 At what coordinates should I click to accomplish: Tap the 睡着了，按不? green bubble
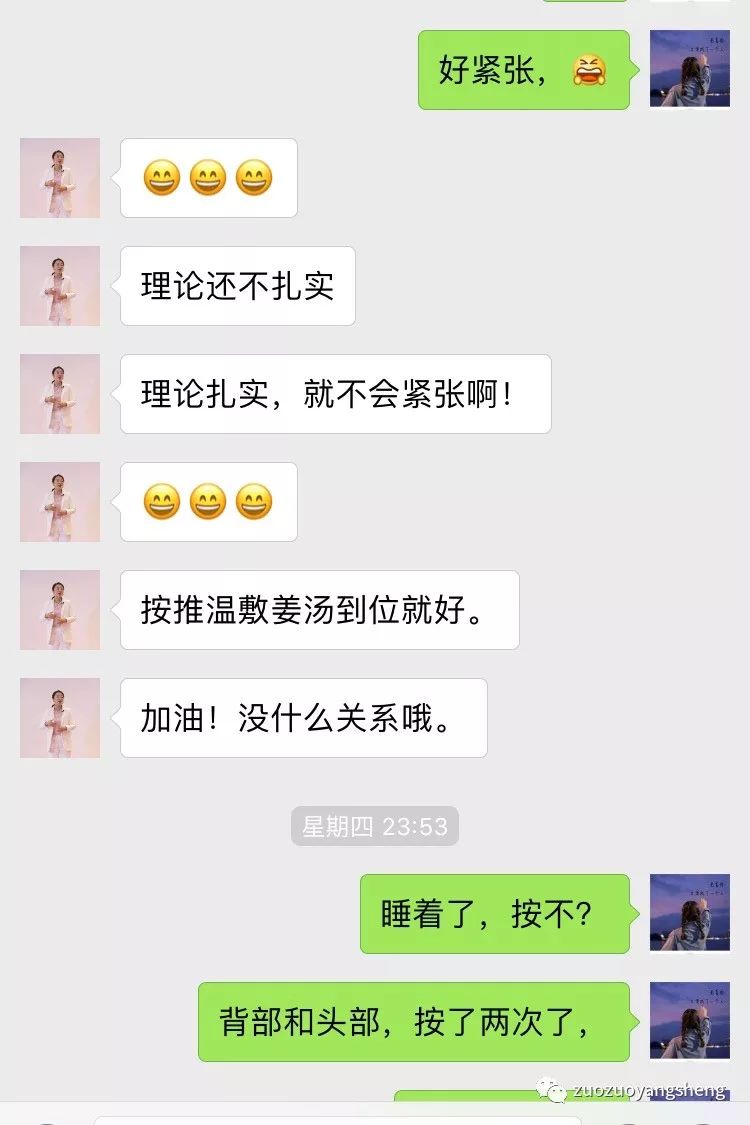(495, 913)
